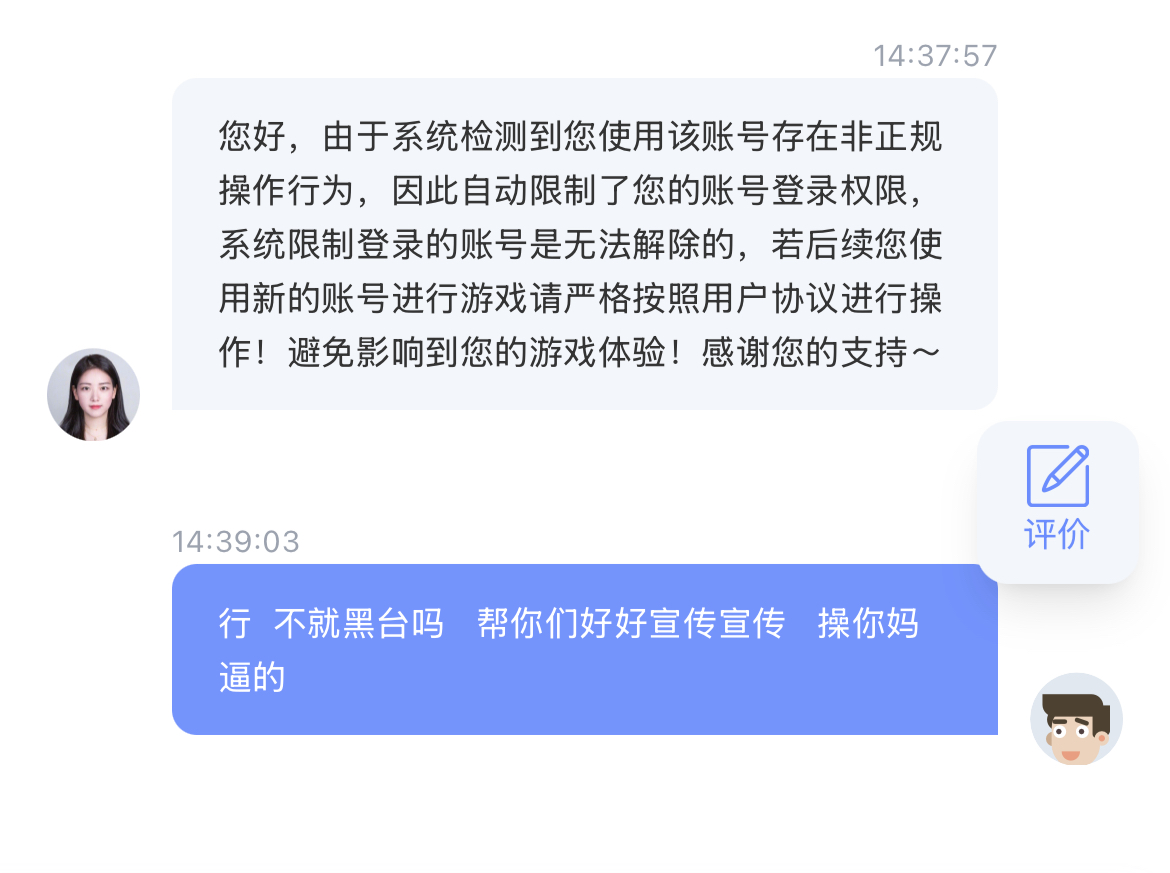Open the customer service agent's avatar
The height and width of the screenshot is (873, 1170).
pos(93,395)
